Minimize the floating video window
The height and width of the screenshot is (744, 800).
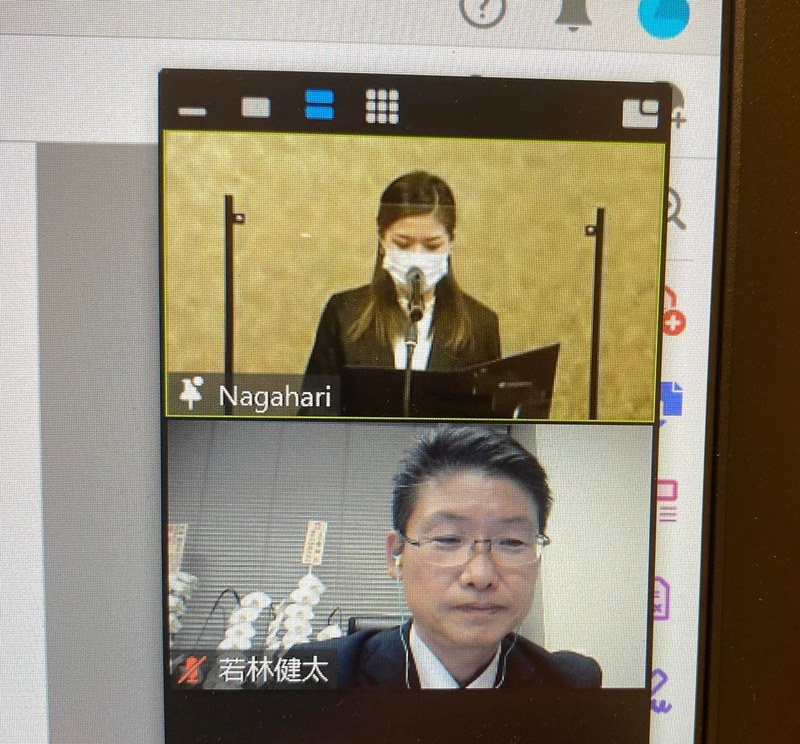191,110
